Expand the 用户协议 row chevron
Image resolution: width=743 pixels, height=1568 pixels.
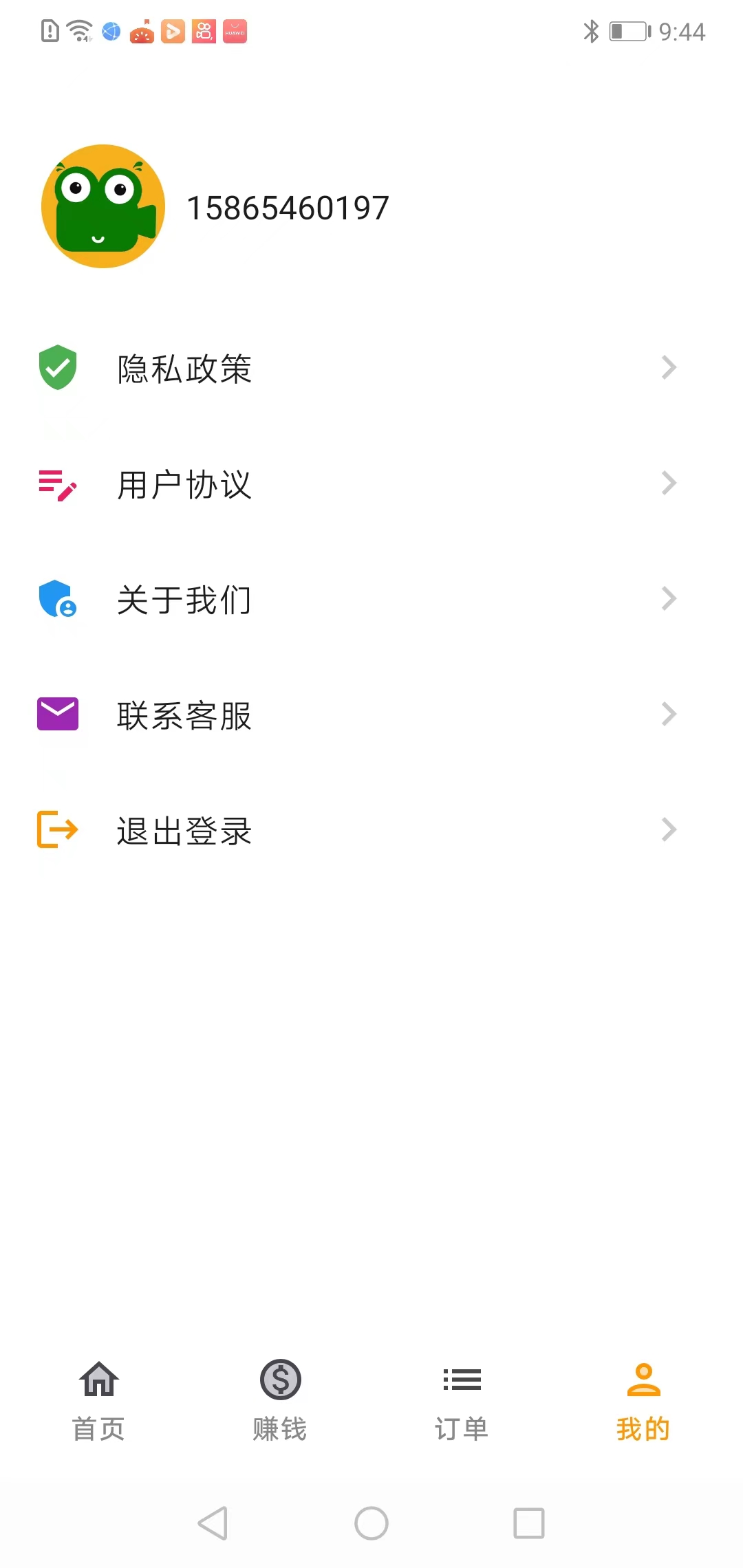(669, 483)
